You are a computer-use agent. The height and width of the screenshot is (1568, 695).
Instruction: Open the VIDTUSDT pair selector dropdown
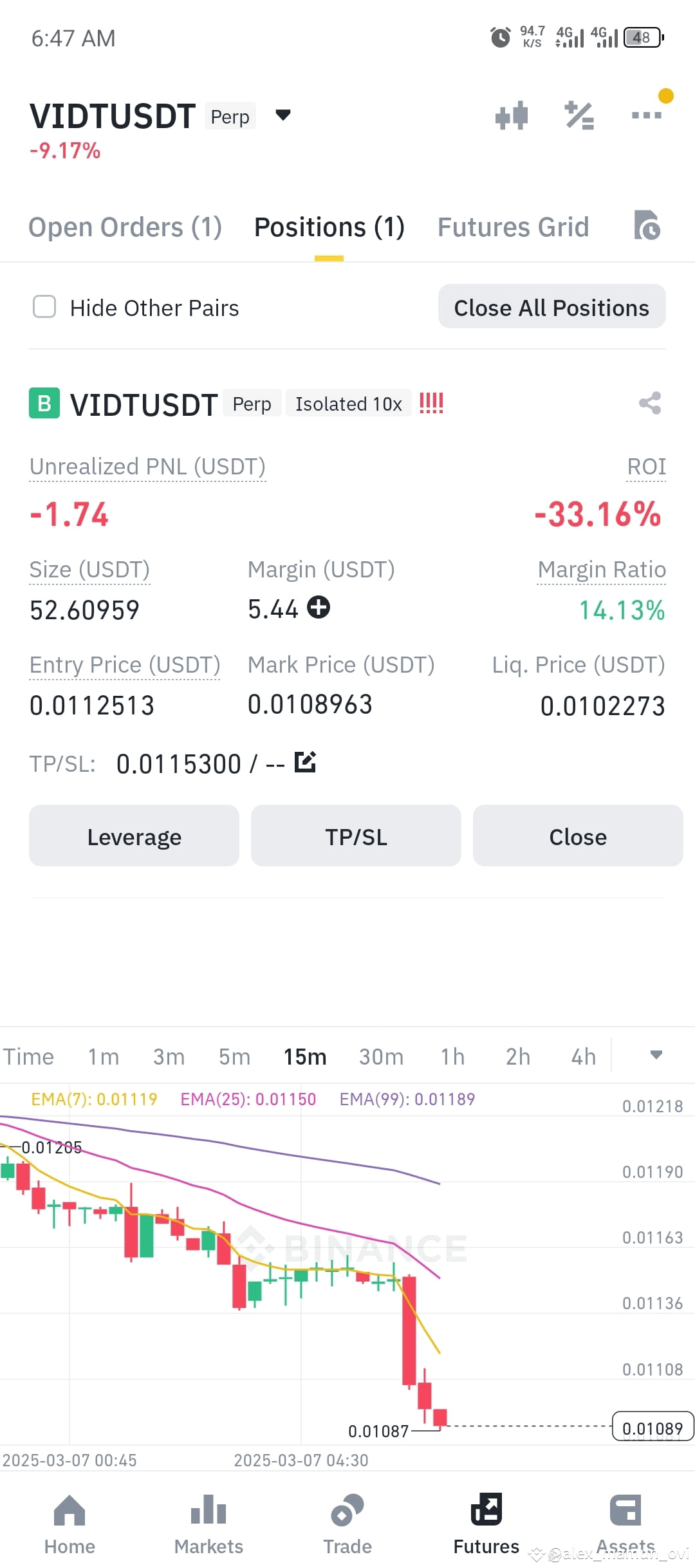(x=283, y=116)
